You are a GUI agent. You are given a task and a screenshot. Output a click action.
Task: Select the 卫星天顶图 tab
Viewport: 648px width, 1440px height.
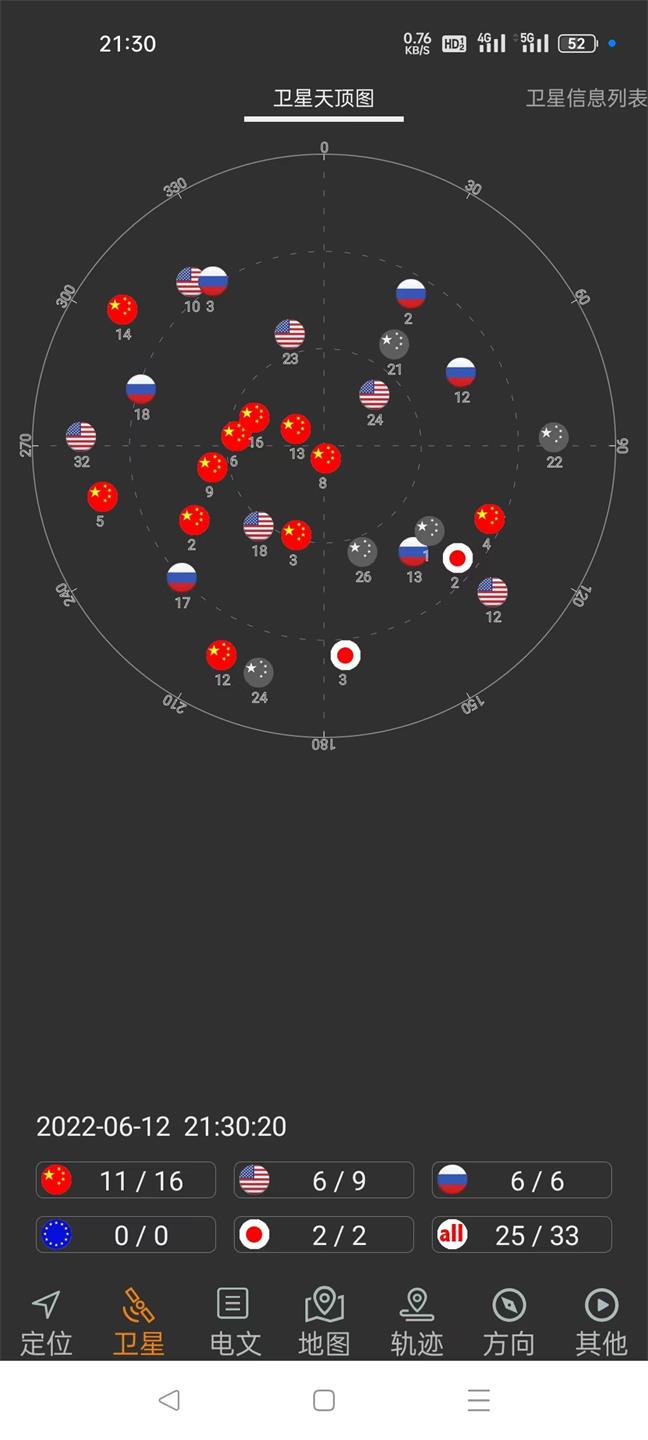coord(324,99)
